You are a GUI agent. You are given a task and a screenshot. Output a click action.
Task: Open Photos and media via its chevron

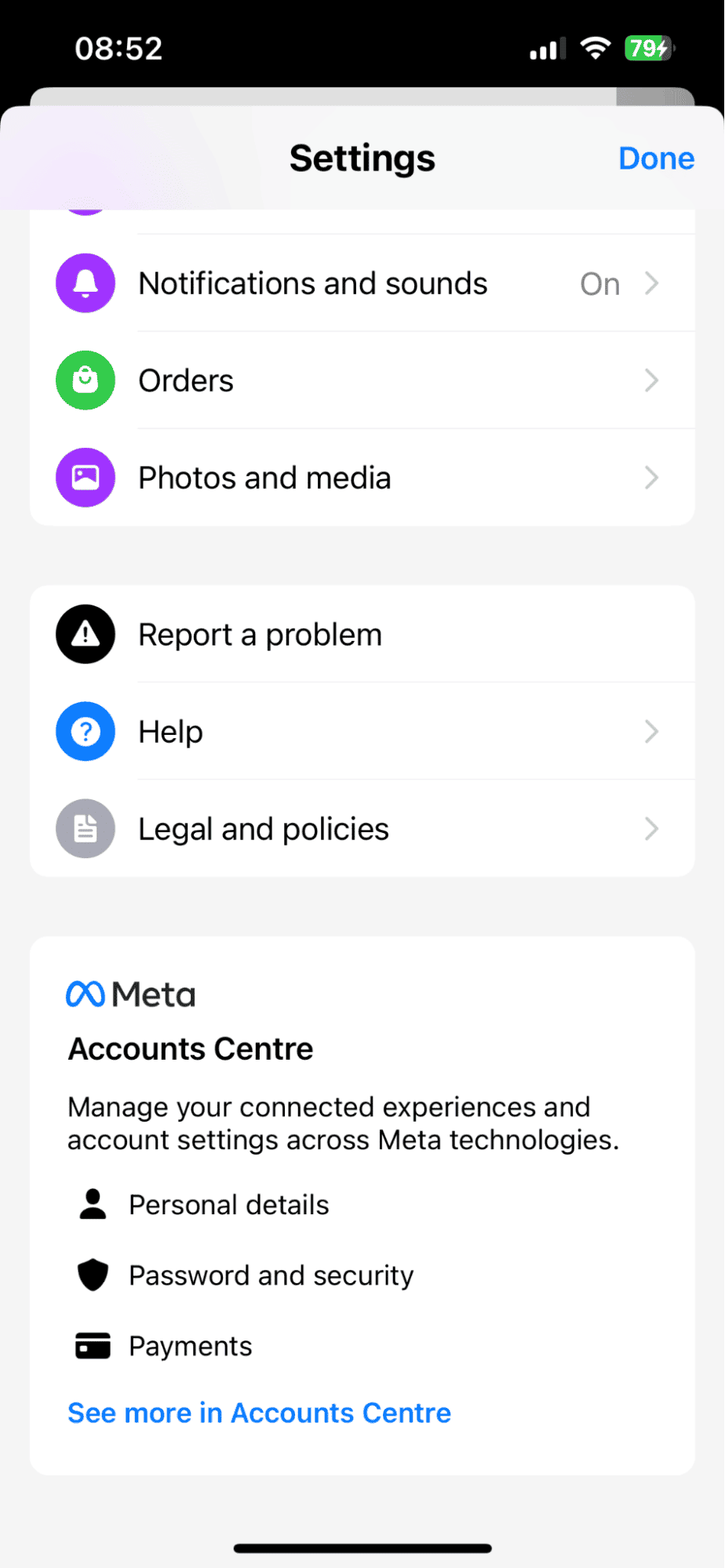651,477
